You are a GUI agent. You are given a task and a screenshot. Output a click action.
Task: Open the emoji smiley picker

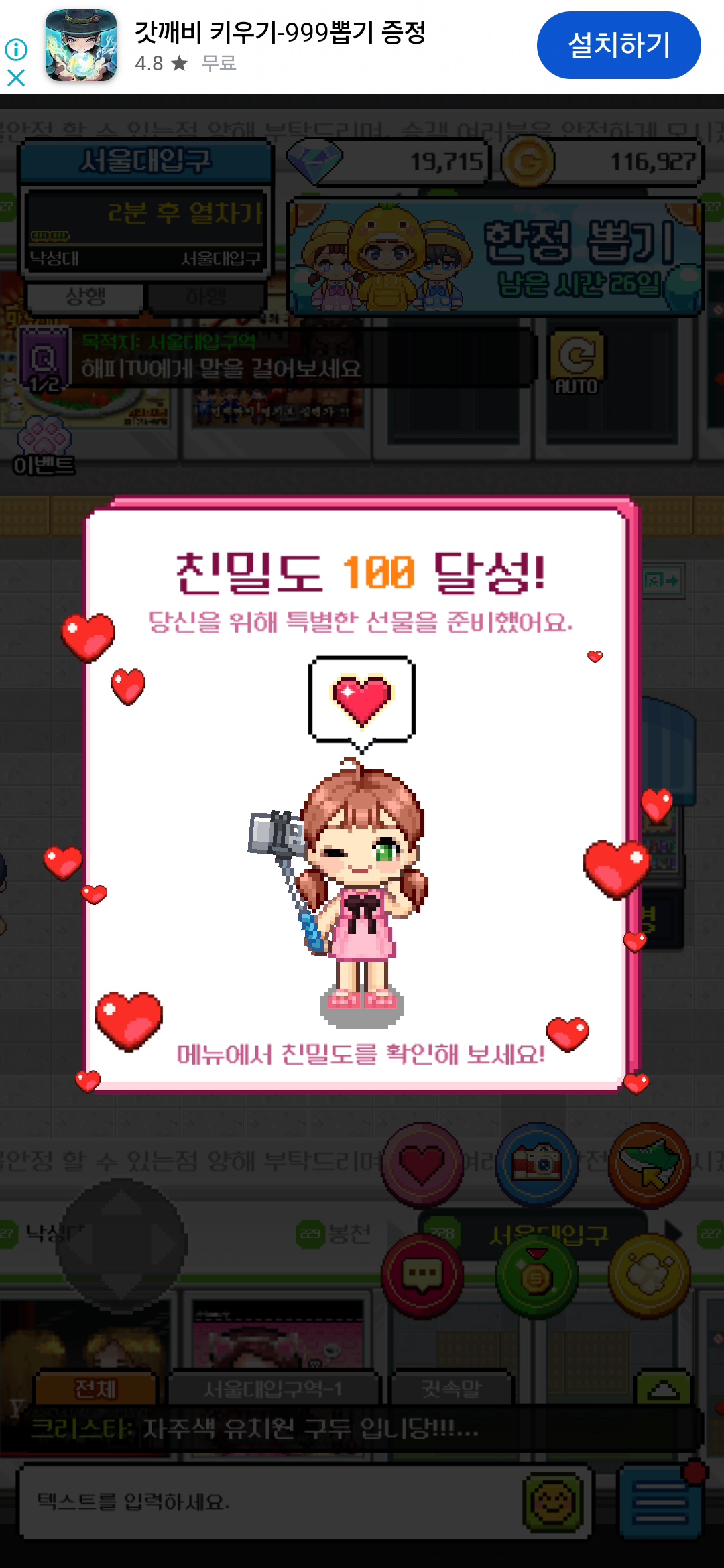552,1501
